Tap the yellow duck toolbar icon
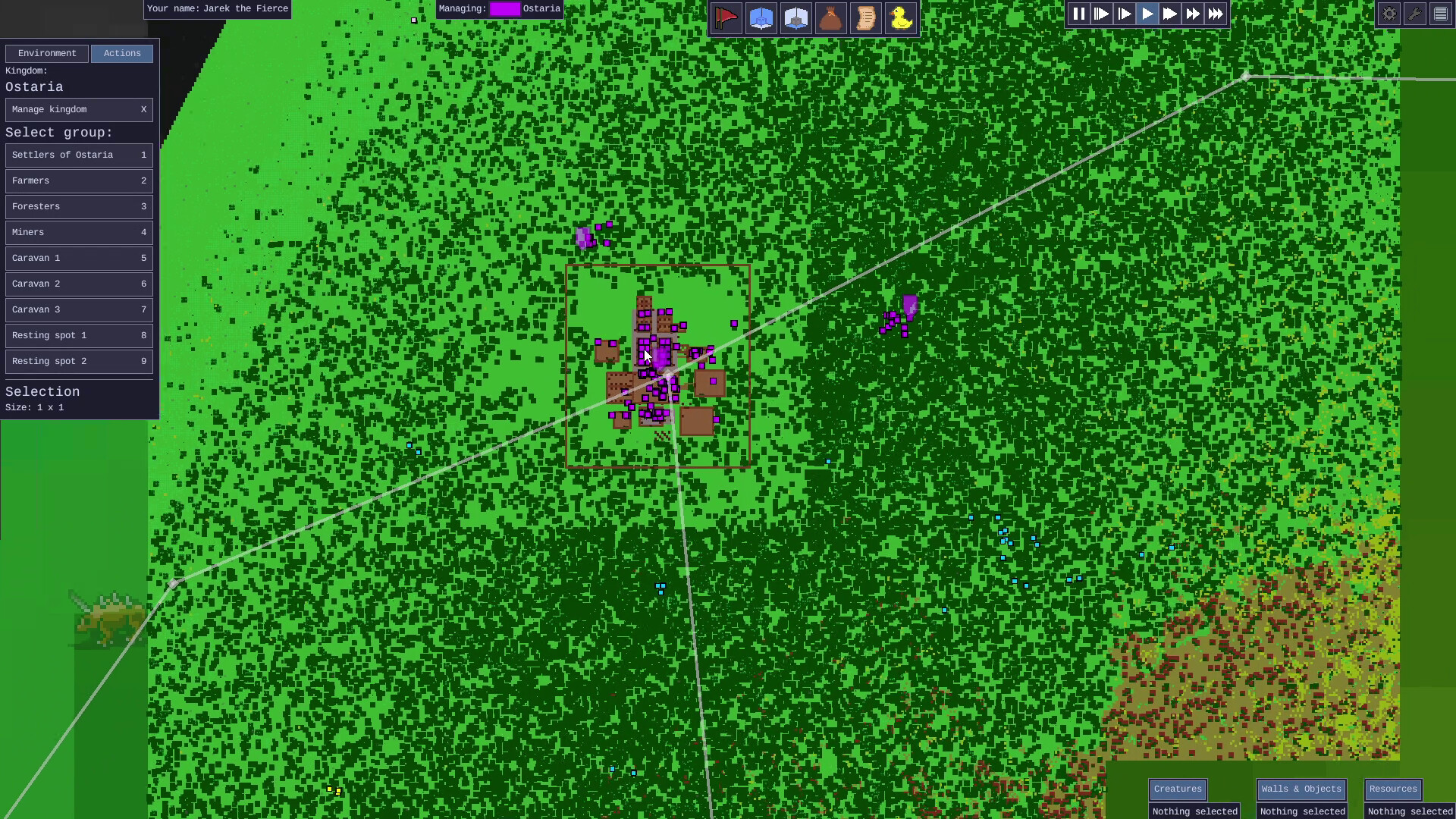The width and height of the screenshot is (1456, 819). [900, 18]
